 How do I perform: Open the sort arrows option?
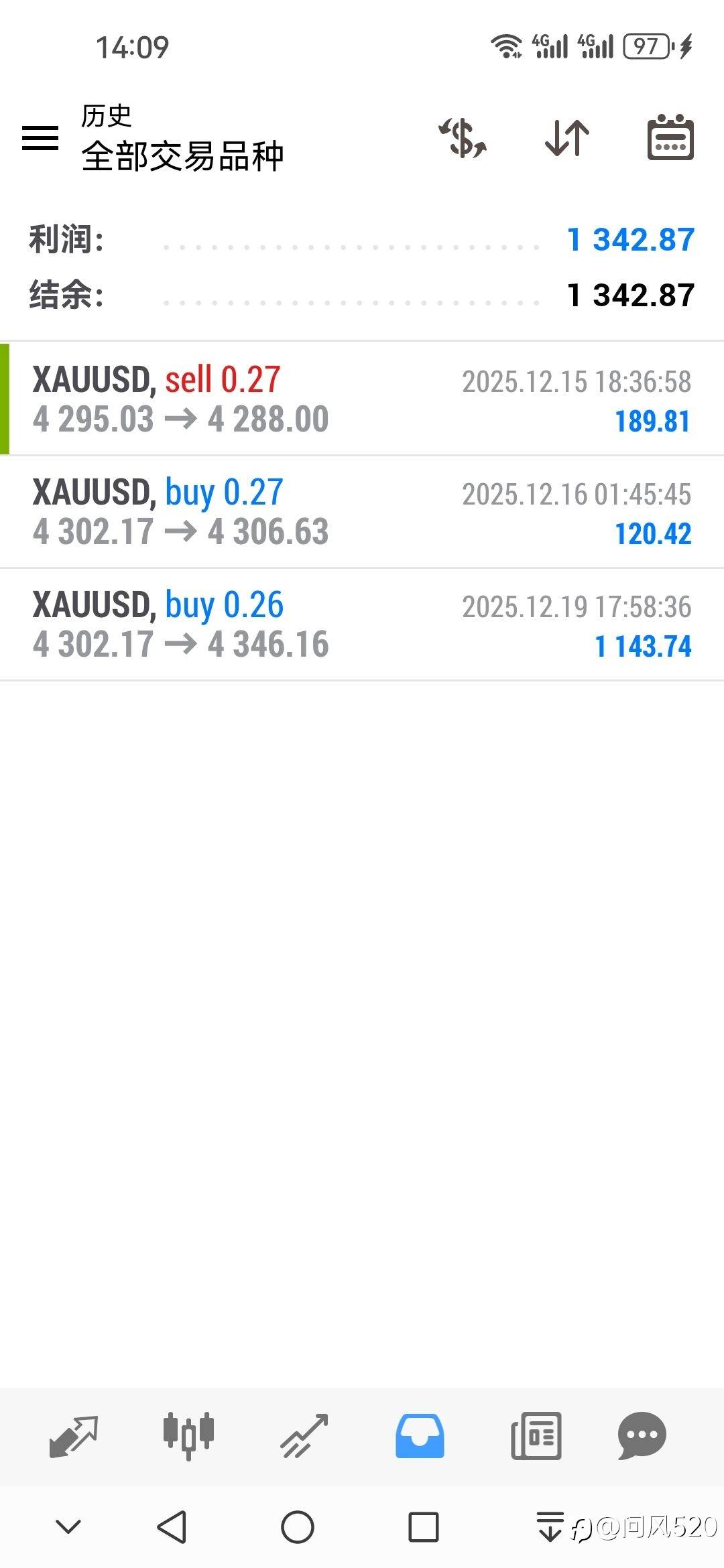pyautogui.click(x=567, y=138)
